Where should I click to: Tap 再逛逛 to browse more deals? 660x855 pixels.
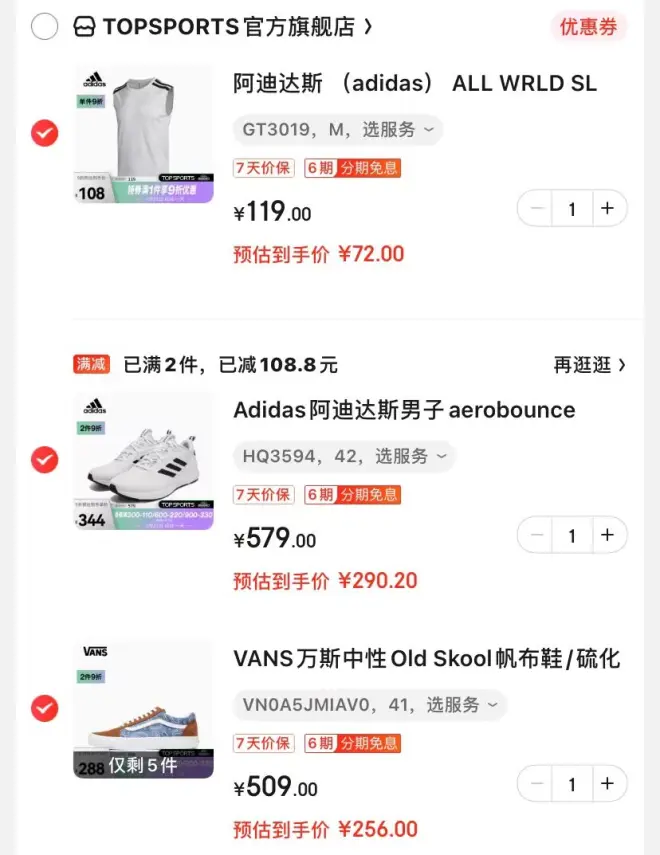click(590, 365)
